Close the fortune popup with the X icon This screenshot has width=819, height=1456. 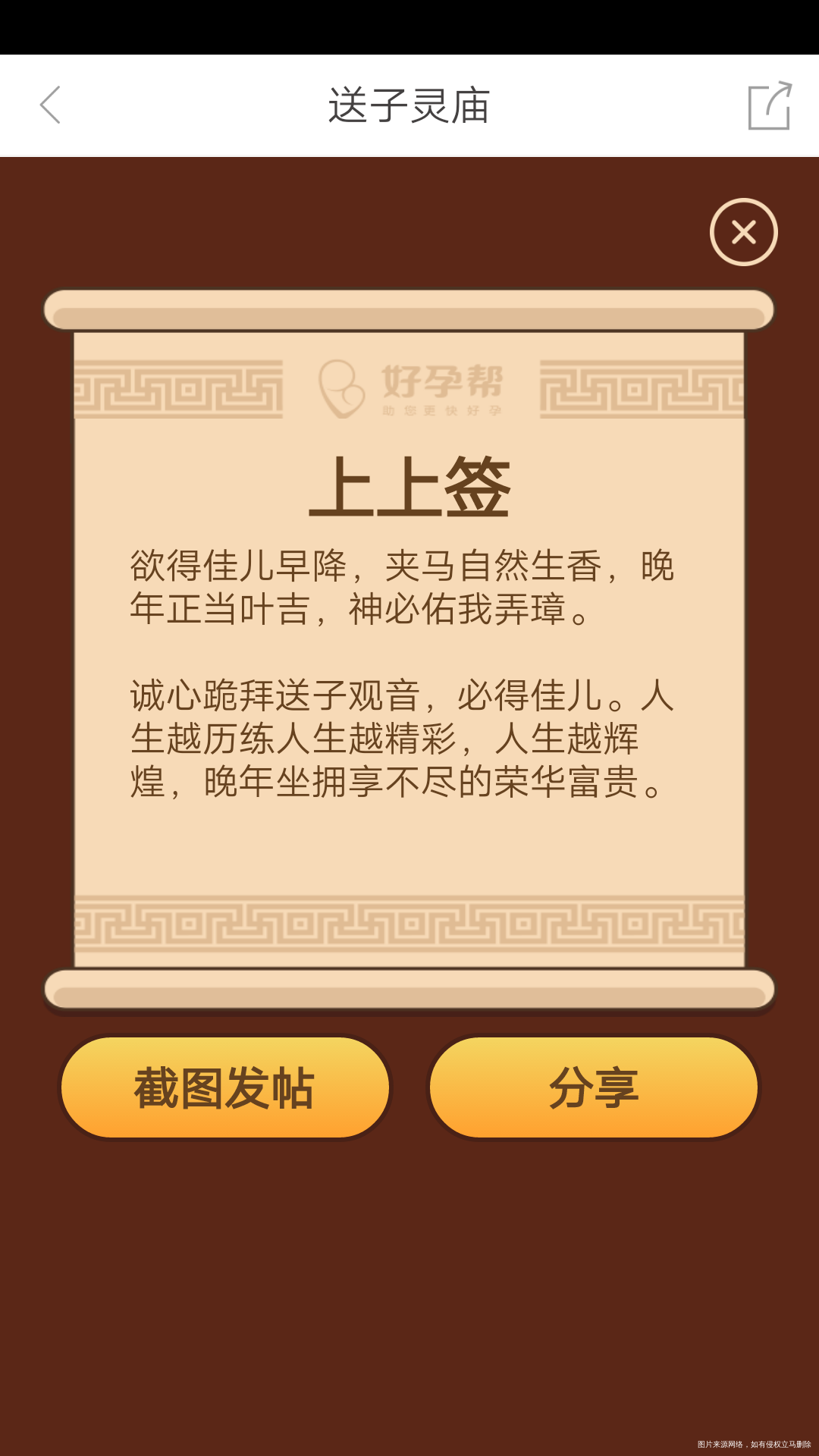pyautogui.click(x=742, y=232)
